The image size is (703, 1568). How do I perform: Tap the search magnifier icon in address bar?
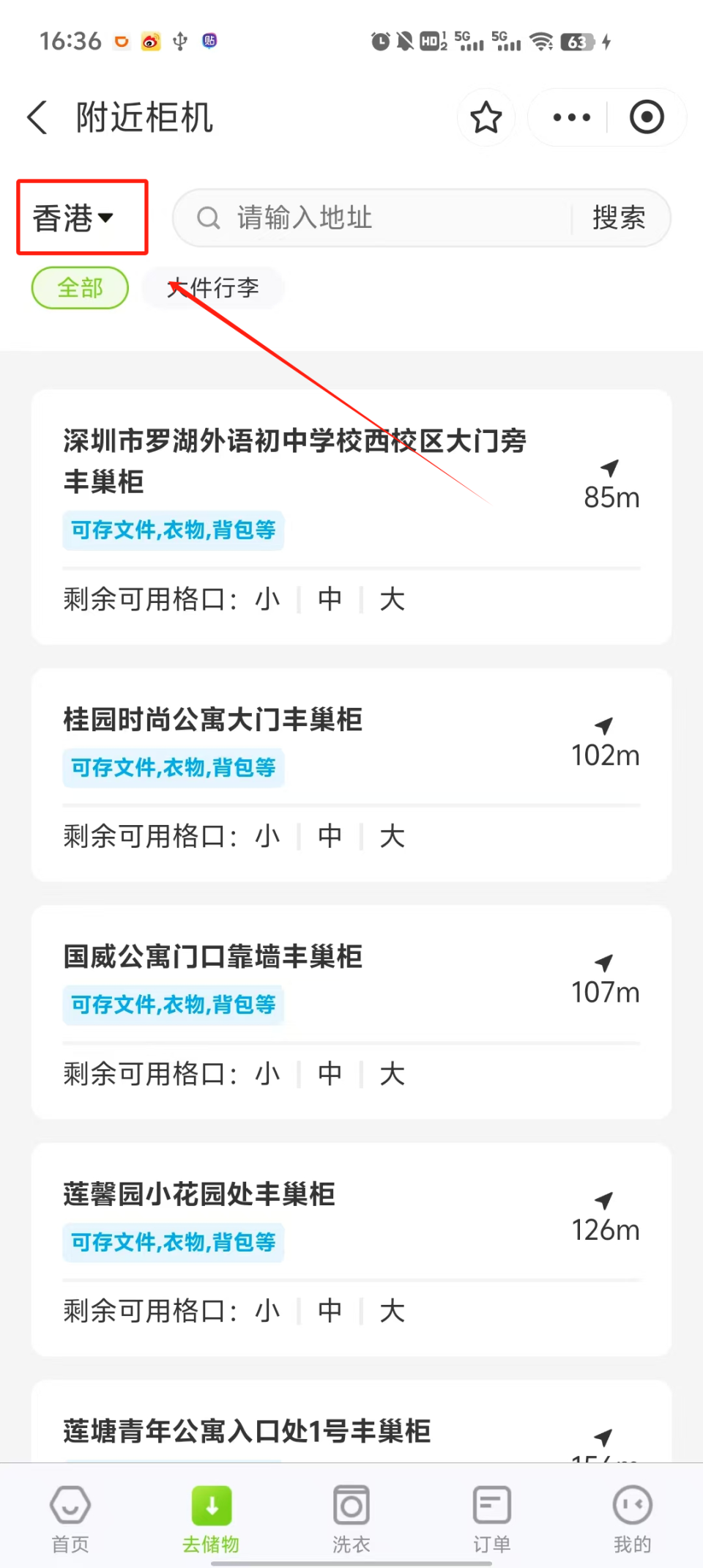click(209, 218)
